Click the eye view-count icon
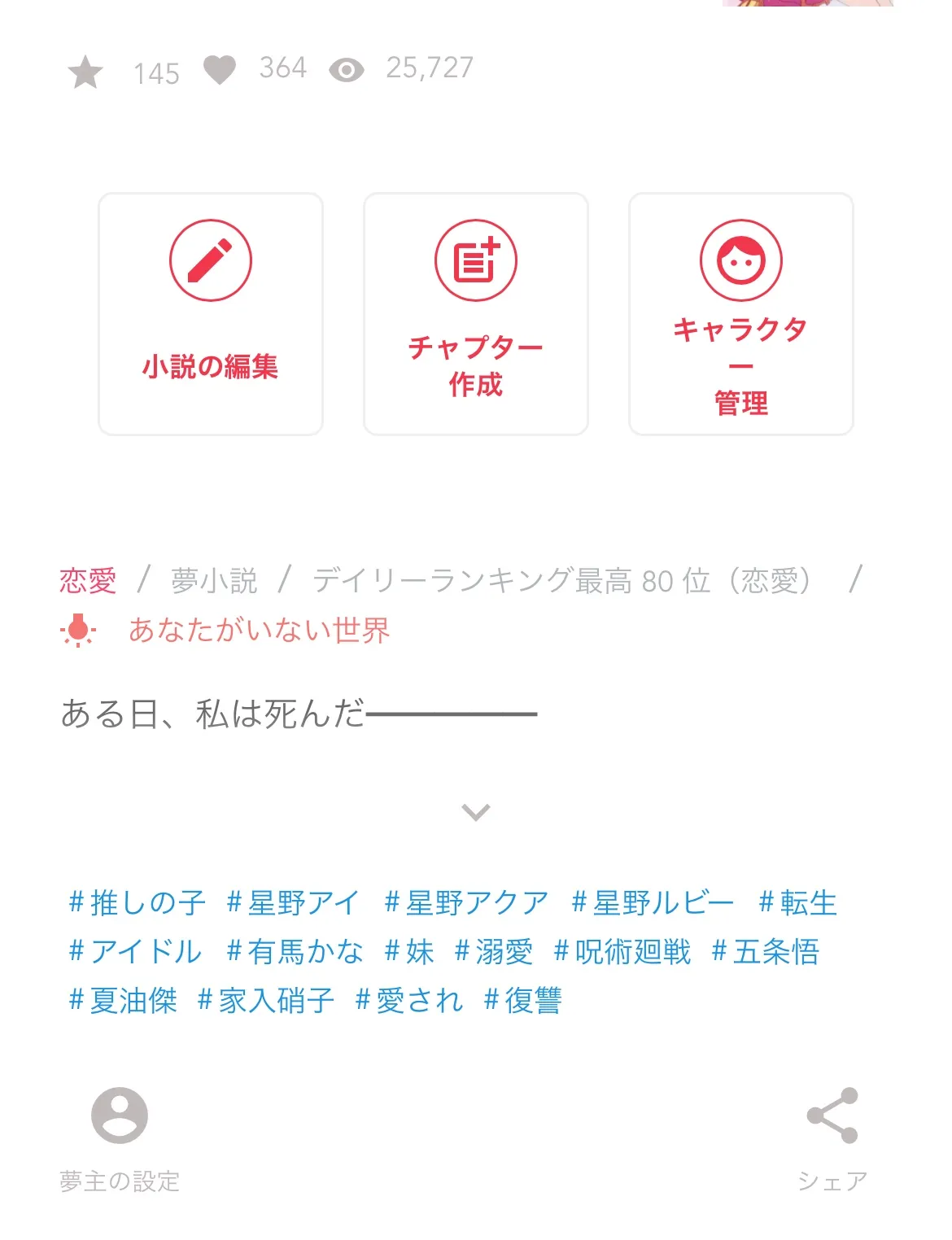 click(x=348, y=69)
